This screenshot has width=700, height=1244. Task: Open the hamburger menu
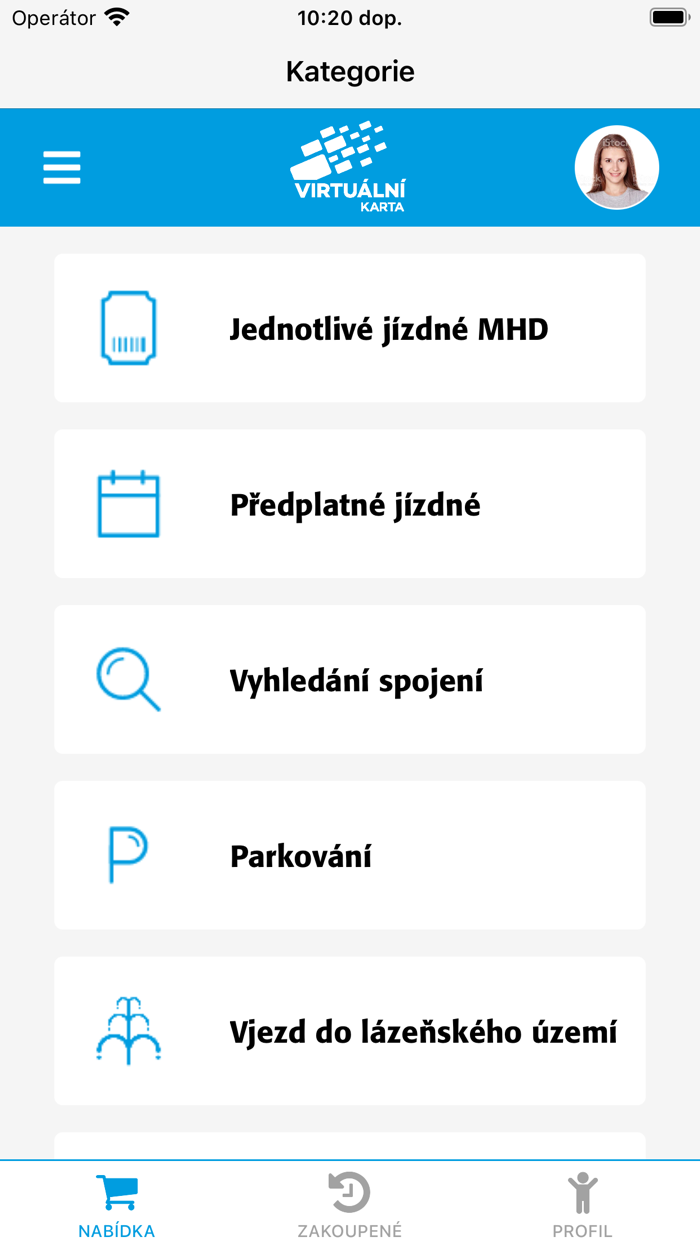click(x=62, y=167)
